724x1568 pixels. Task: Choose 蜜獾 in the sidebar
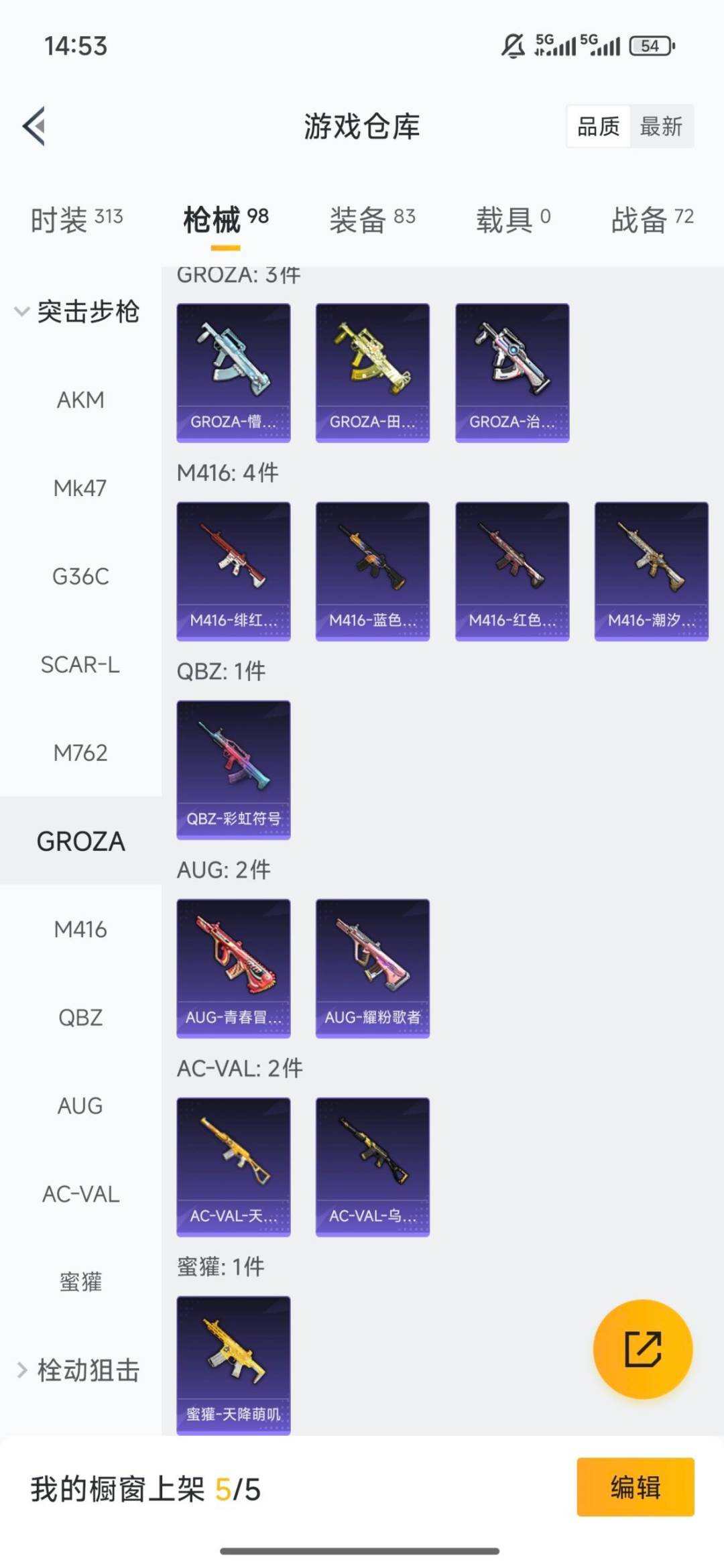tap(80, 1282)
